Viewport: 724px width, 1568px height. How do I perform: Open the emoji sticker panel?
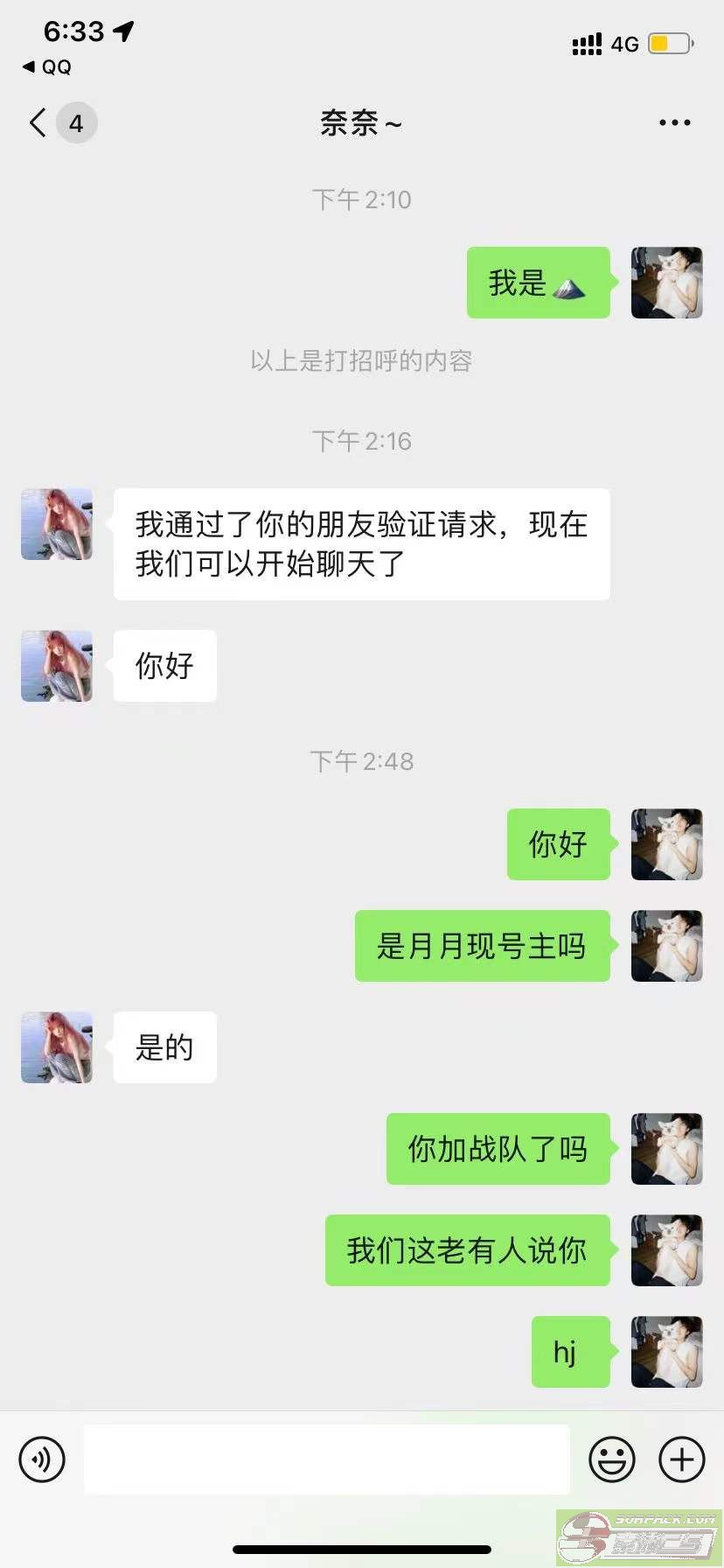(611, 1459)
